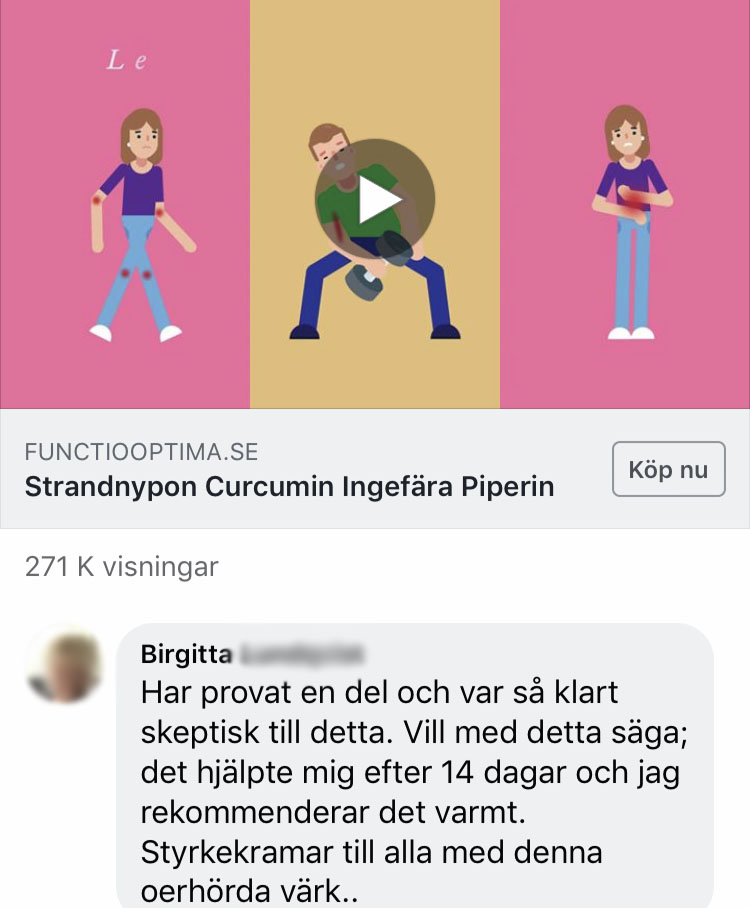Image resolution: width=750 pixels, height=908 pixels.
Task: Play the ad video
Action: point(375,200)
